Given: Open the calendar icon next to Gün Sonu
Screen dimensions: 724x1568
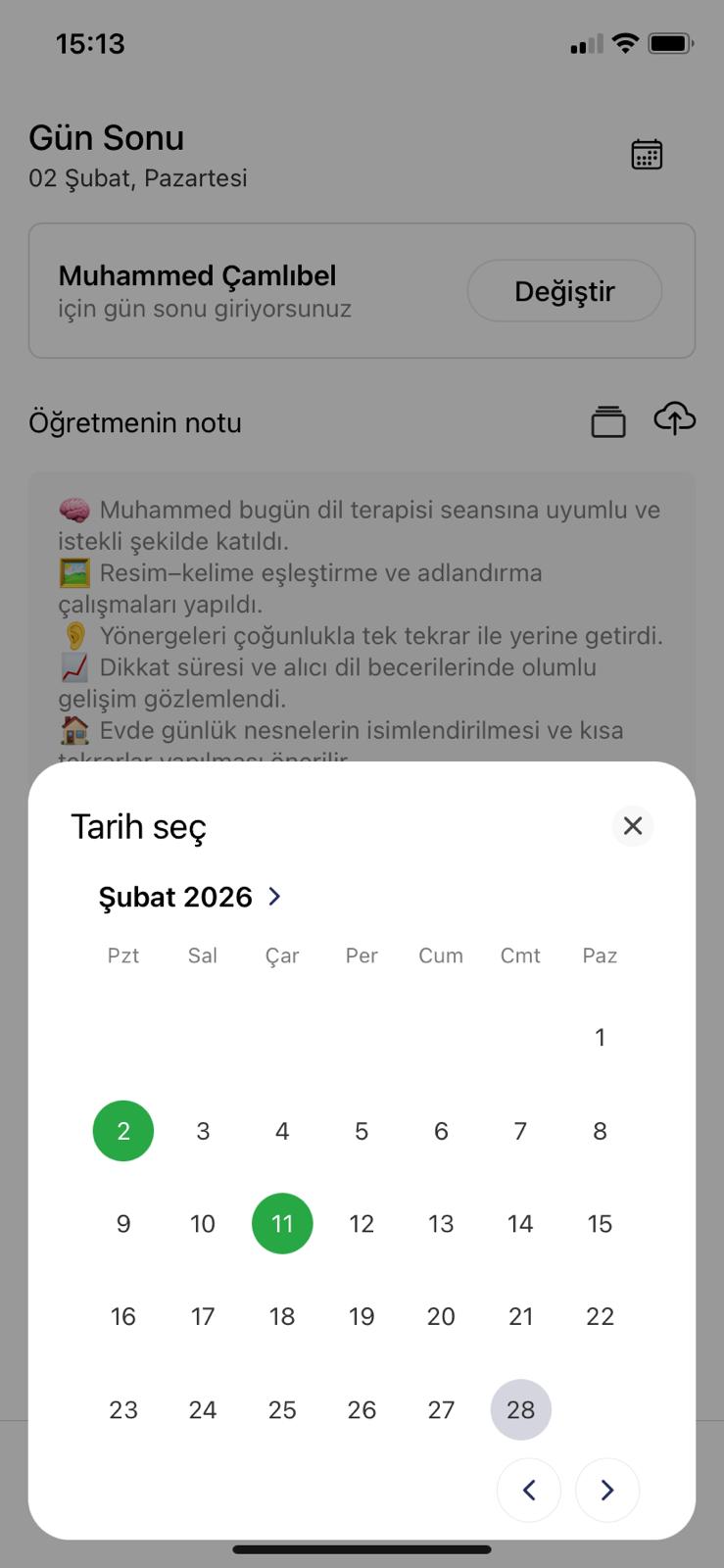Looking at the screenshot, I should point(647,153).
